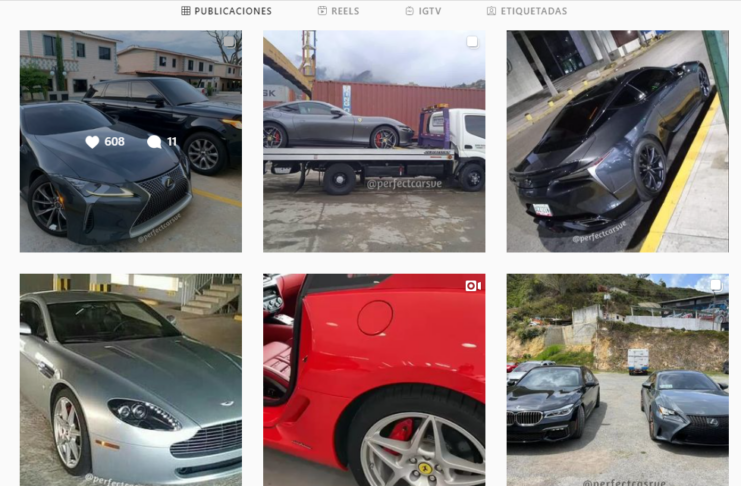
Task: Switch to the Reels tab
Action: pyautogui.click(x=338, y=11)
